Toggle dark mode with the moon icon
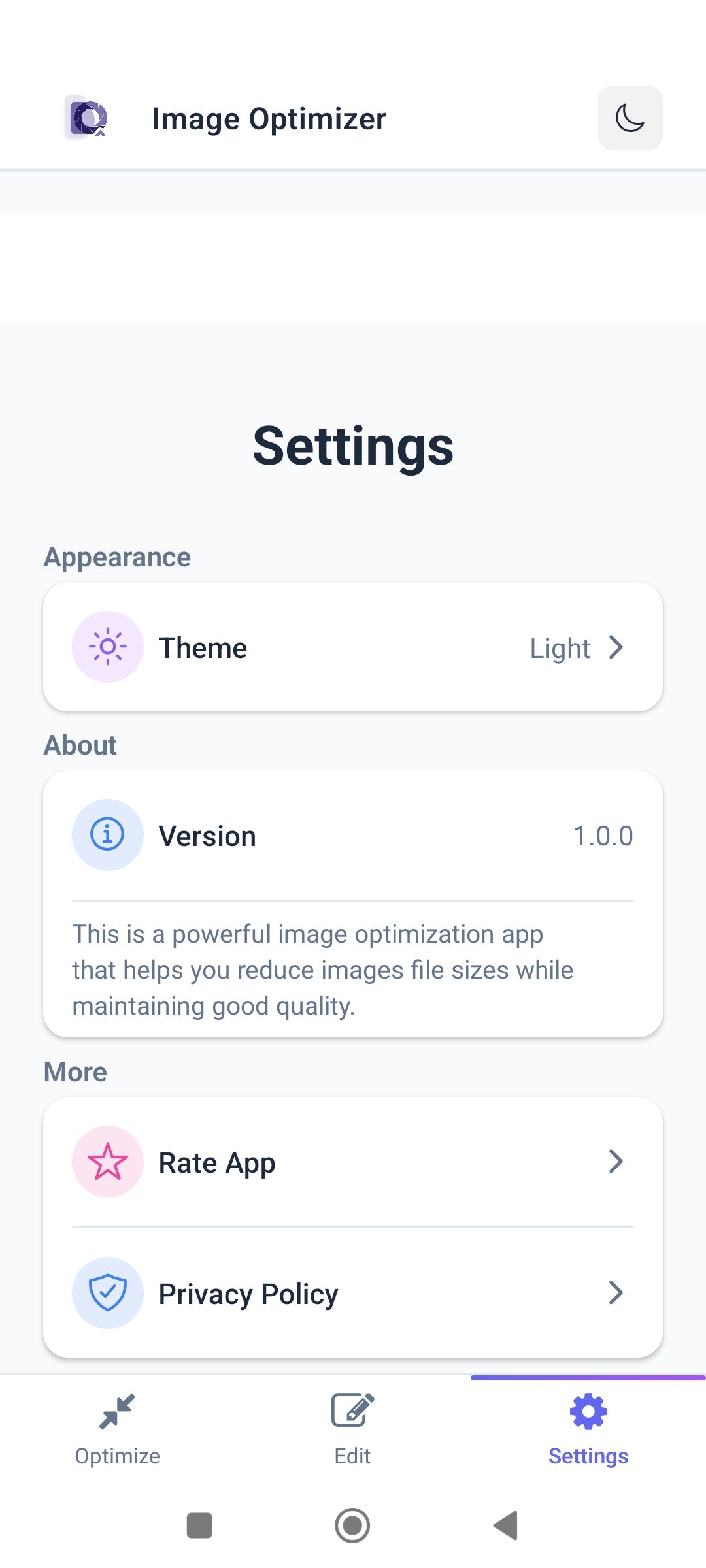The width and height of the screenshot is (706, 1568). point(630,118)
